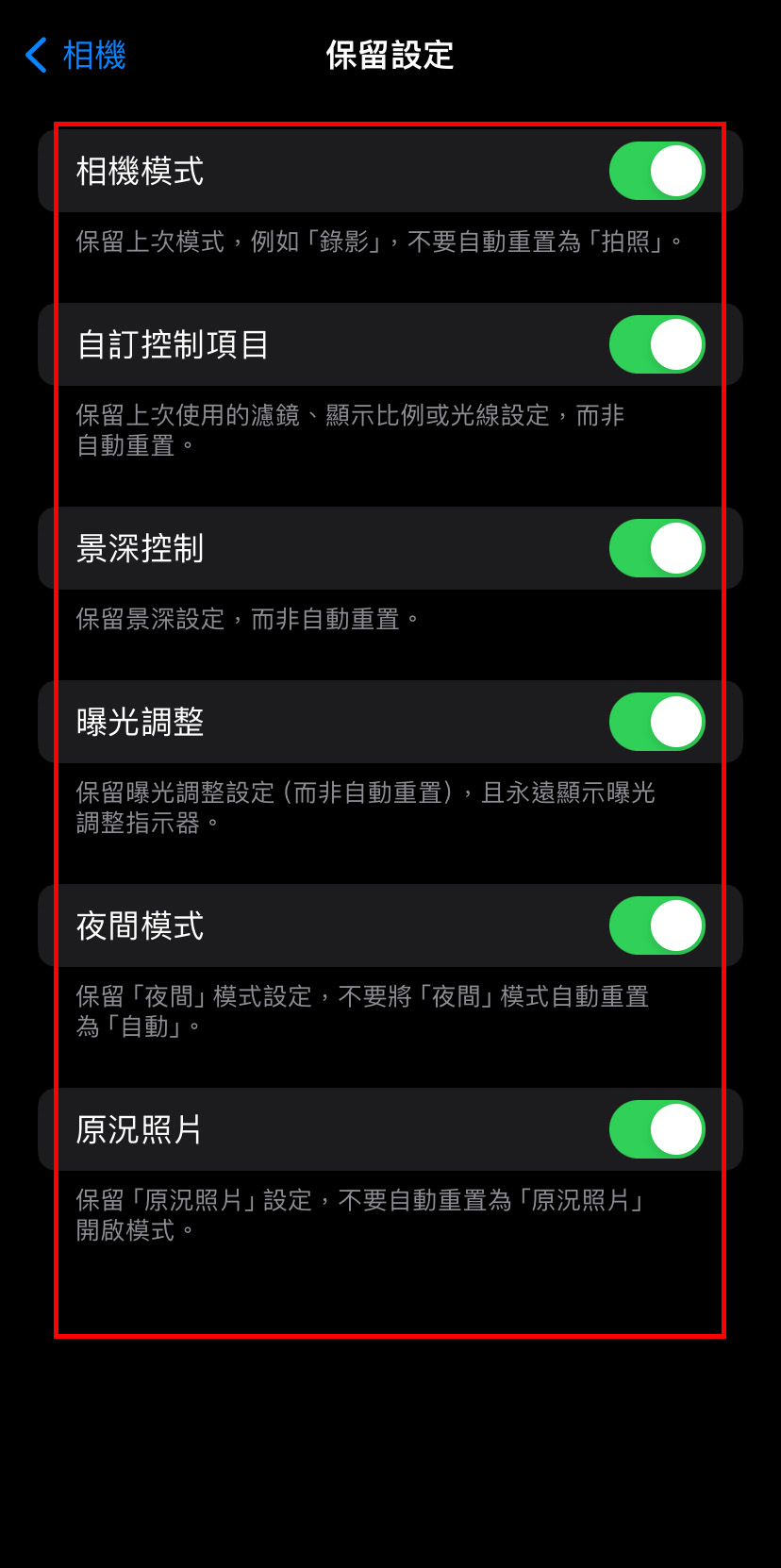Toggle the 景深控制 switch off
The width and height of the screenshot is (781, 1568).
pos(656,548)
